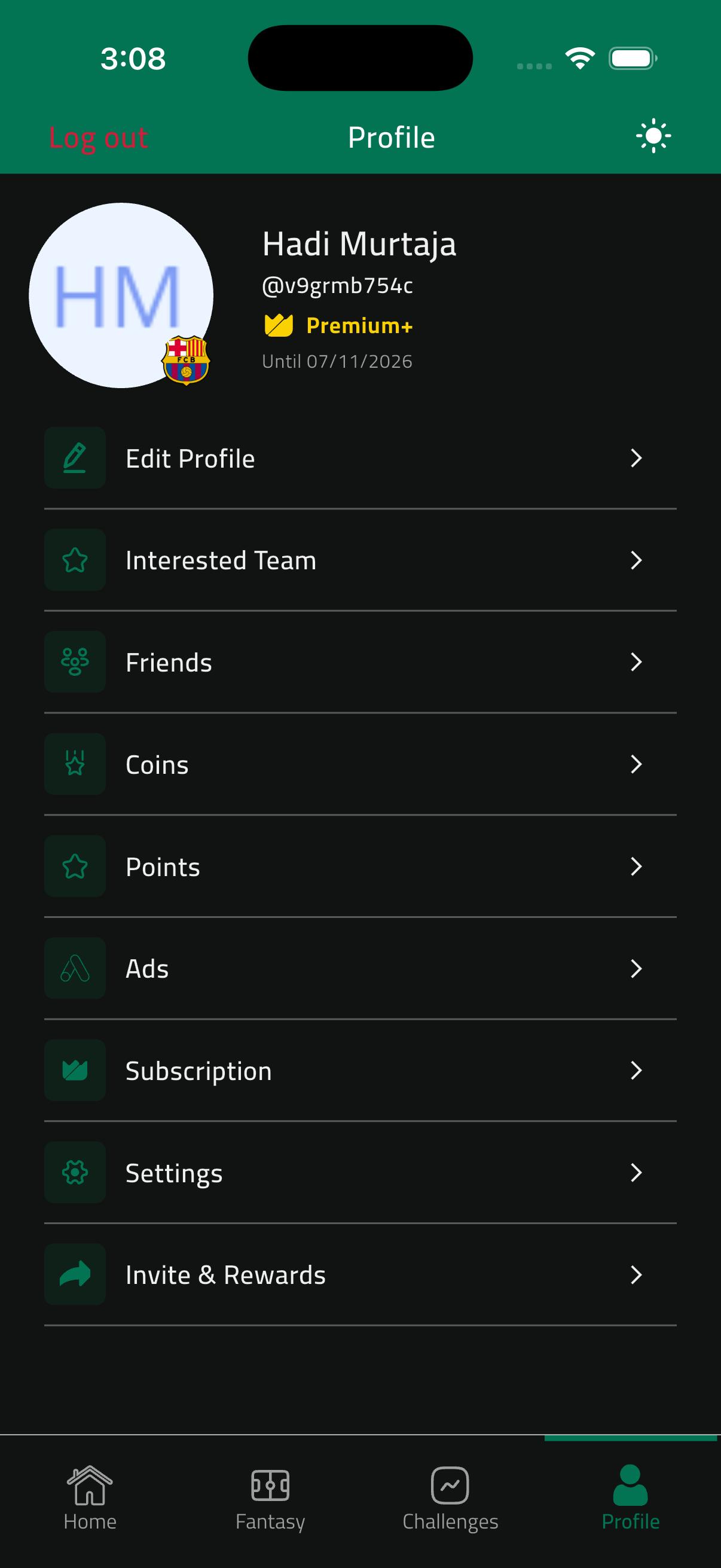The image size is (721, 1568).
Task: Open the Settings gear icon
Action: [74, 1172]
